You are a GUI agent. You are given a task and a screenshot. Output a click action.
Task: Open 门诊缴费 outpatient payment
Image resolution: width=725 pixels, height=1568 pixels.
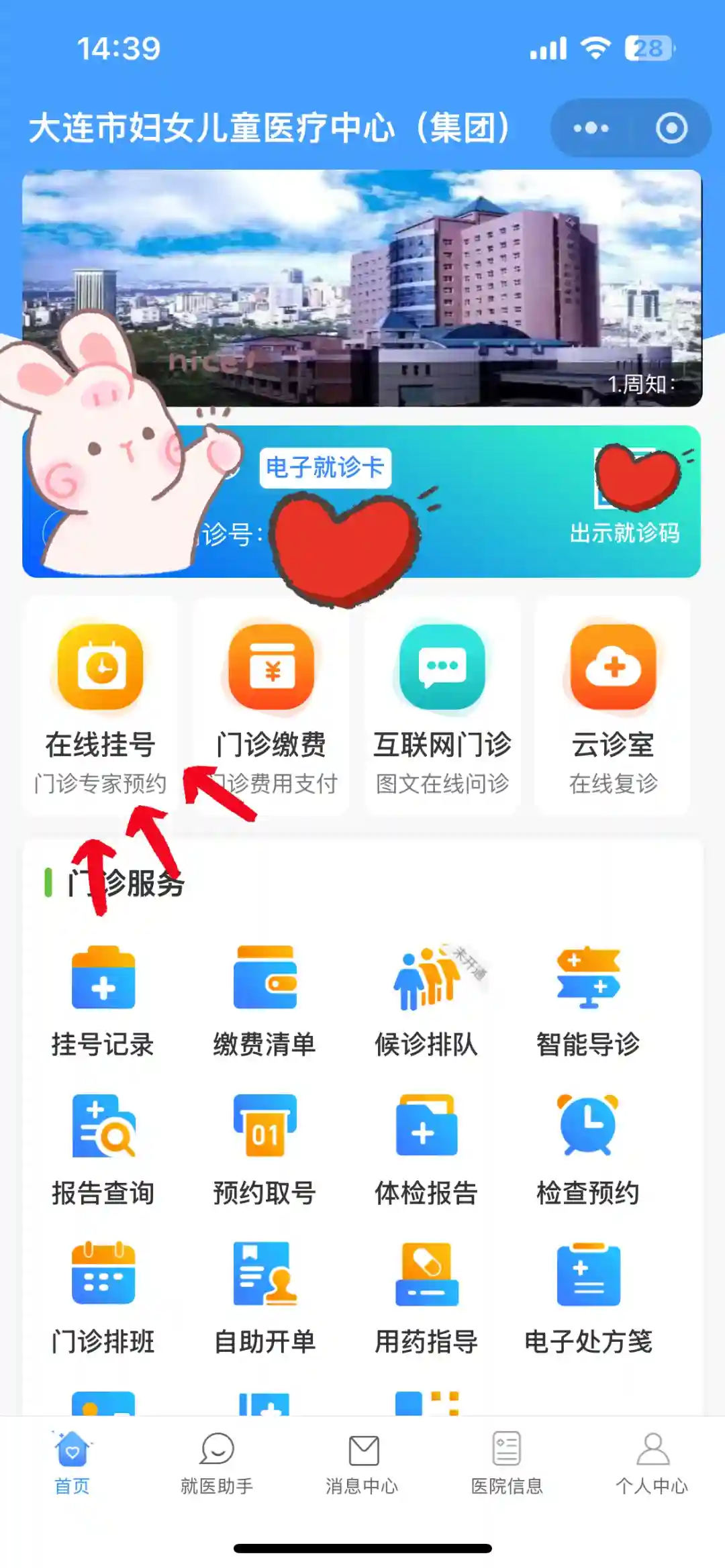(271, 704)
